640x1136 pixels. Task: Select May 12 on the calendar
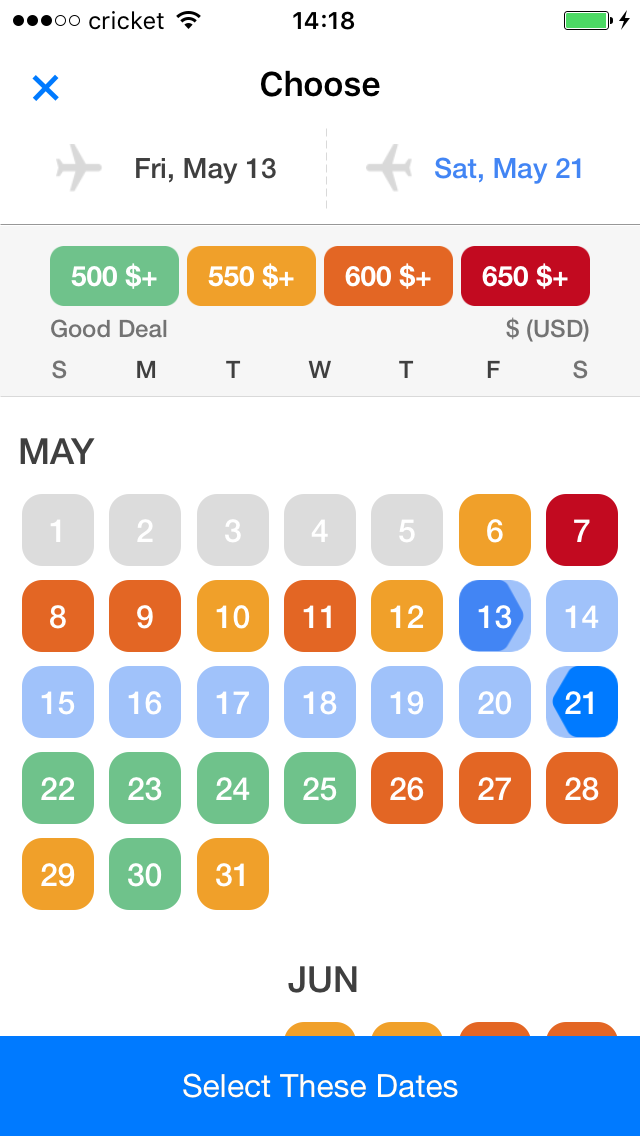click(407, 616)
